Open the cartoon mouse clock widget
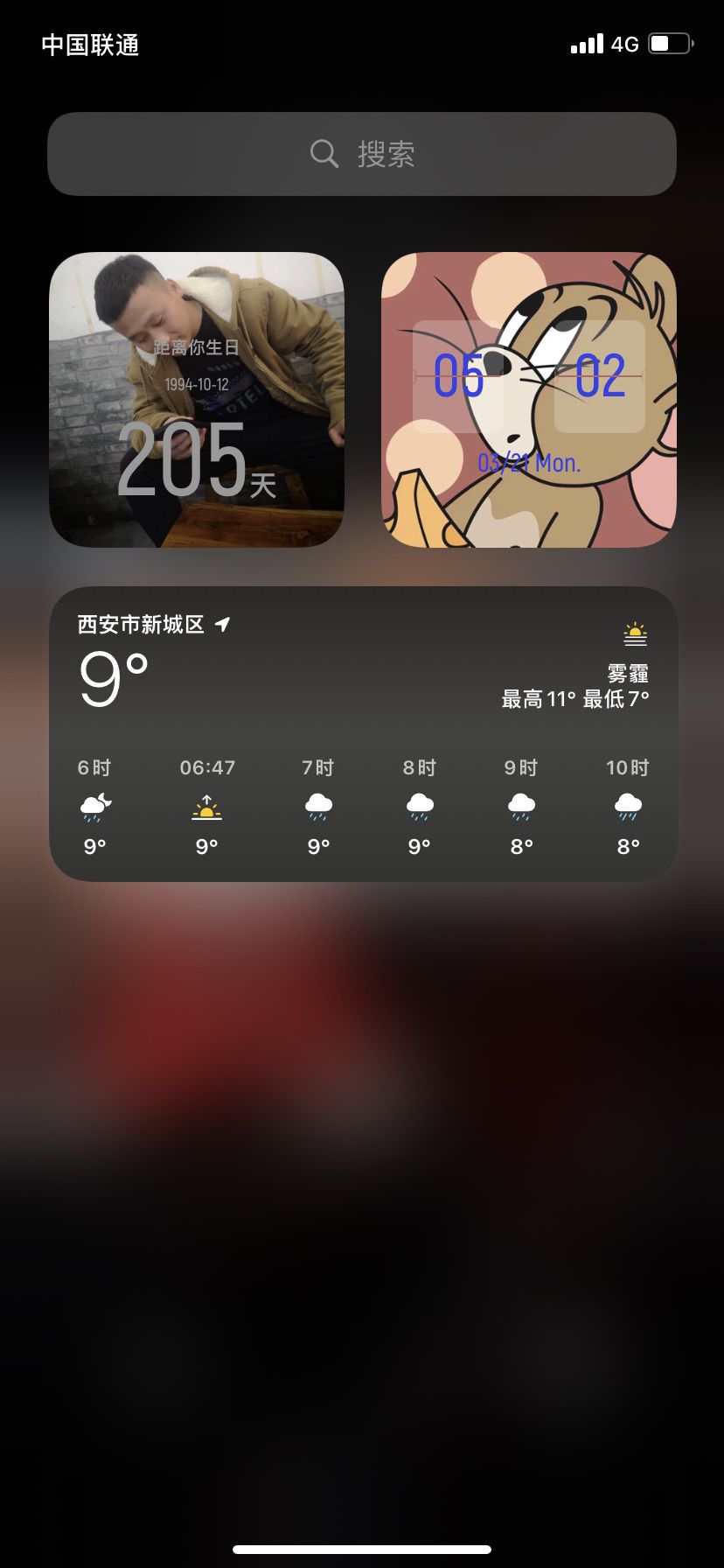 [529, 400]
